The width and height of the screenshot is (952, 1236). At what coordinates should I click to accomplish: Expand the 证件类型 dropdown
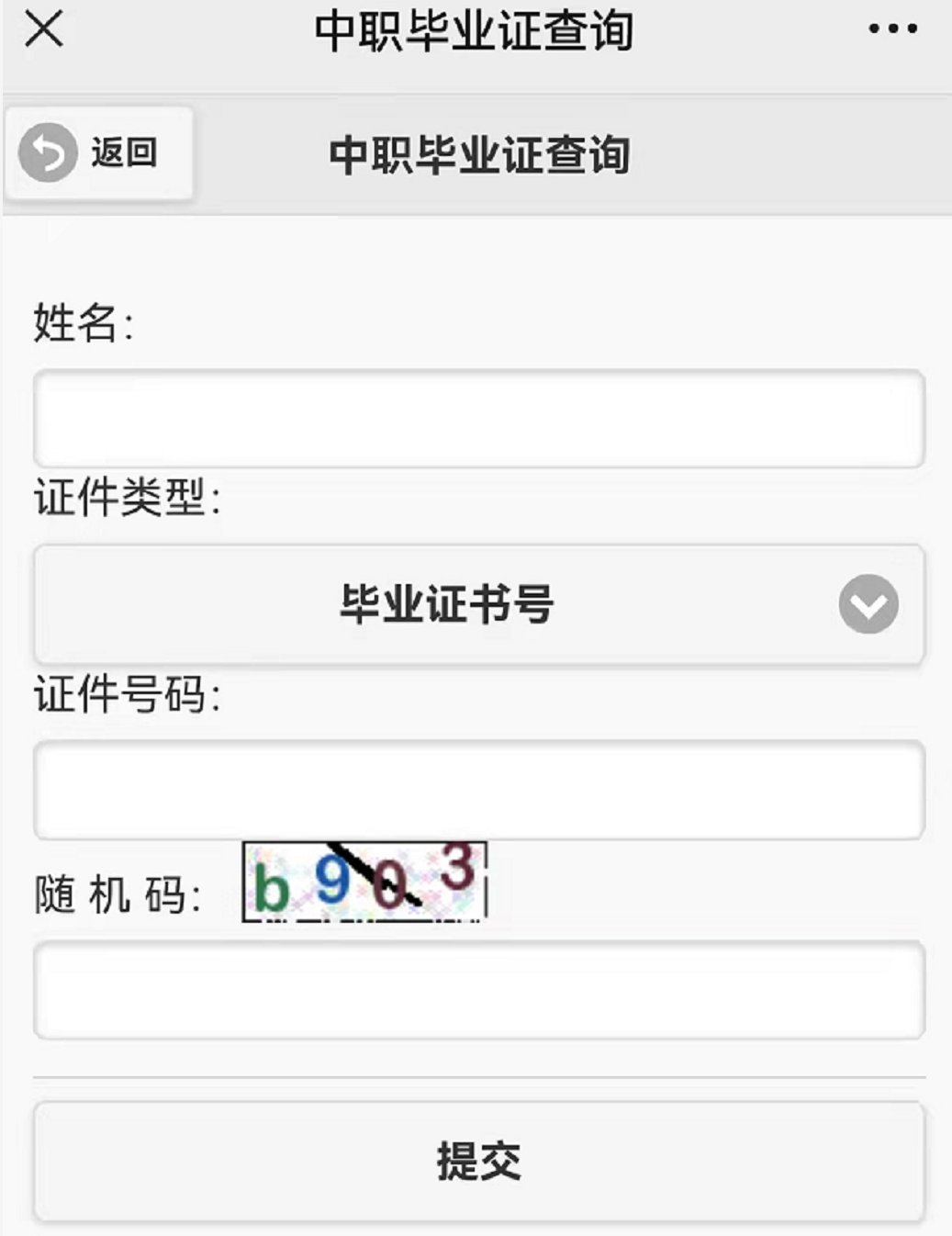point(478,604)
